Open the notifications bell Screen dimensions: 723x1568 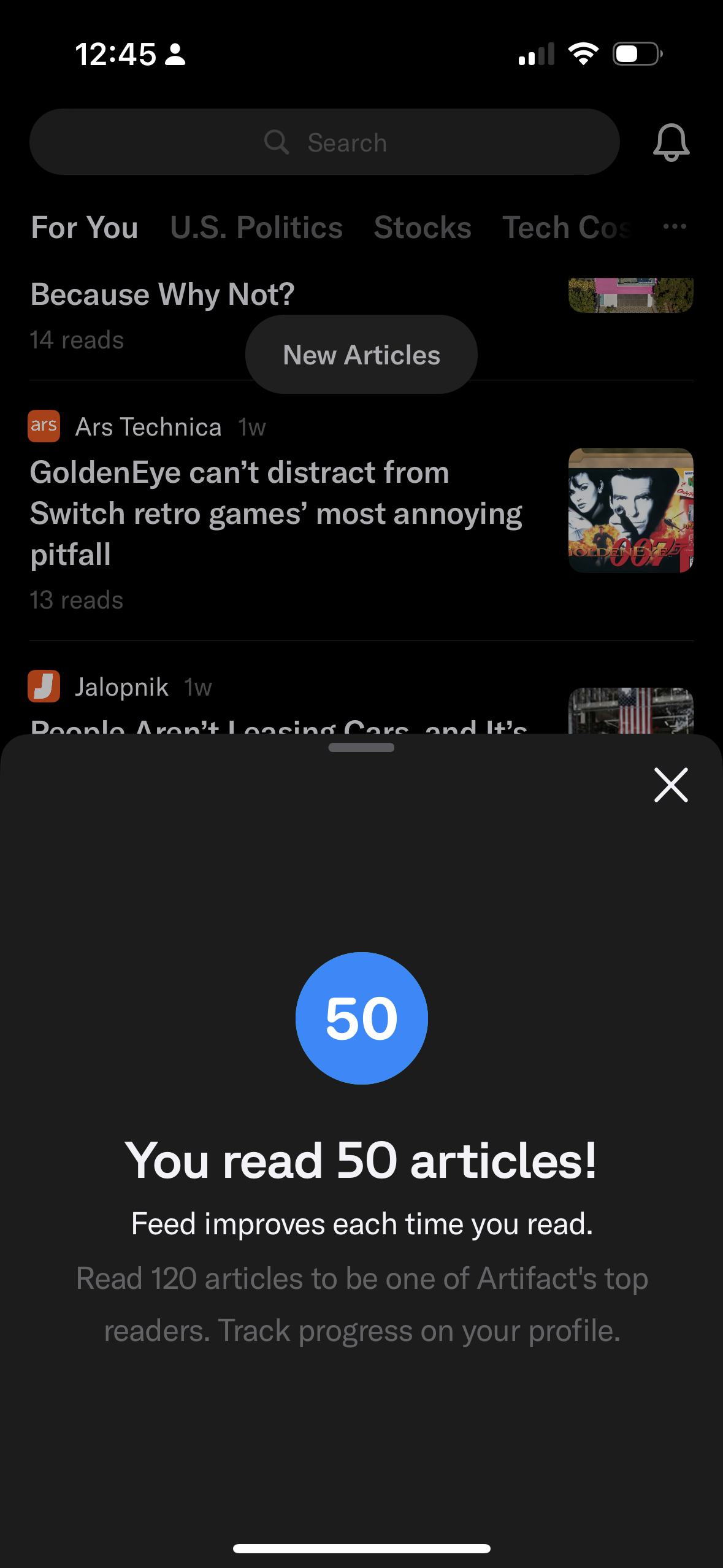[x=671, y=142]
